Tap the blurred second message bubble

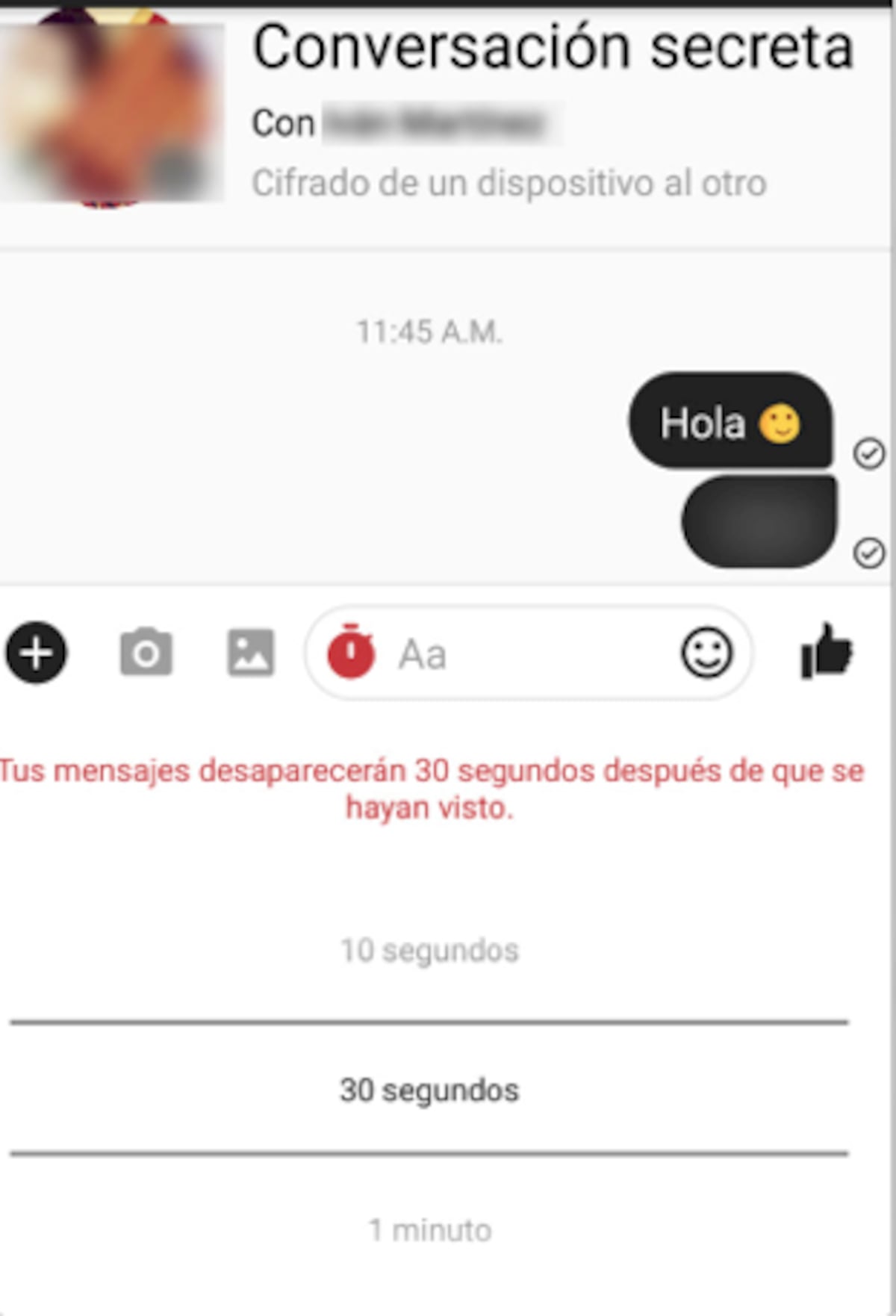click(x=758, y=521)
